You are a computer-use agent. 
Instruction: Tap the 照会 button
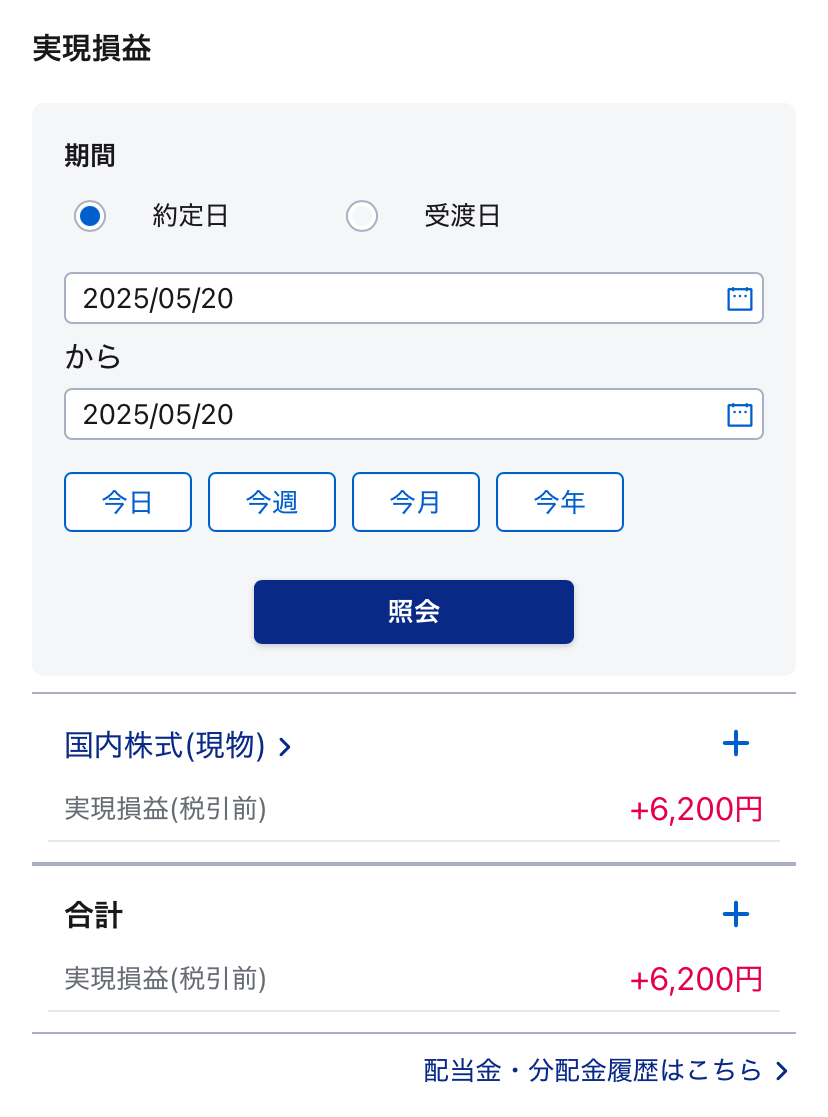point(414,612)
